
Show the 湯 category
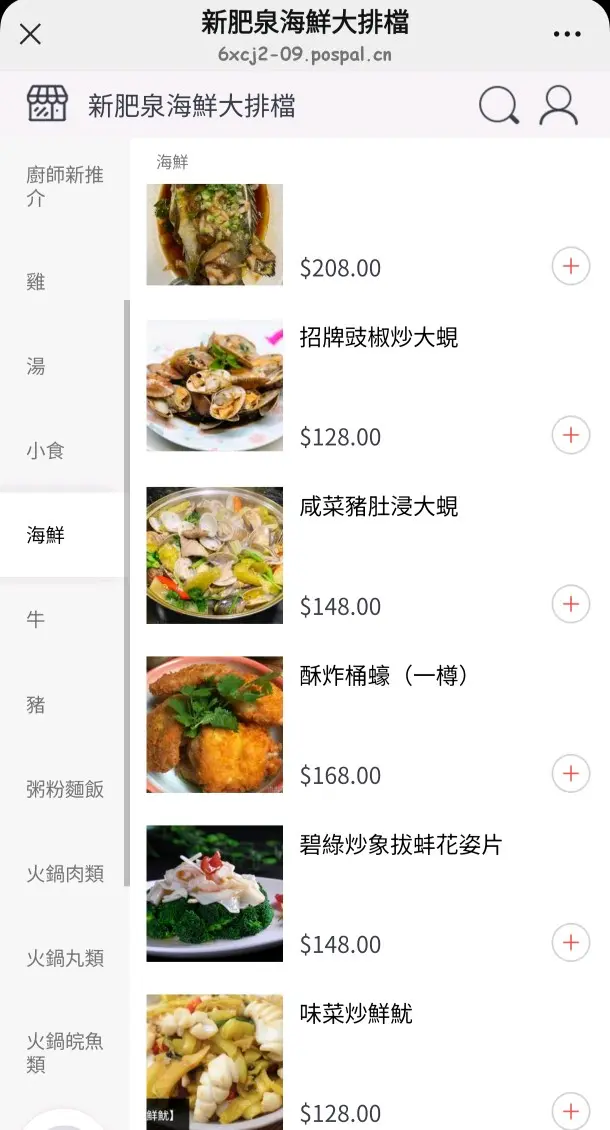[x=36, y=366]
